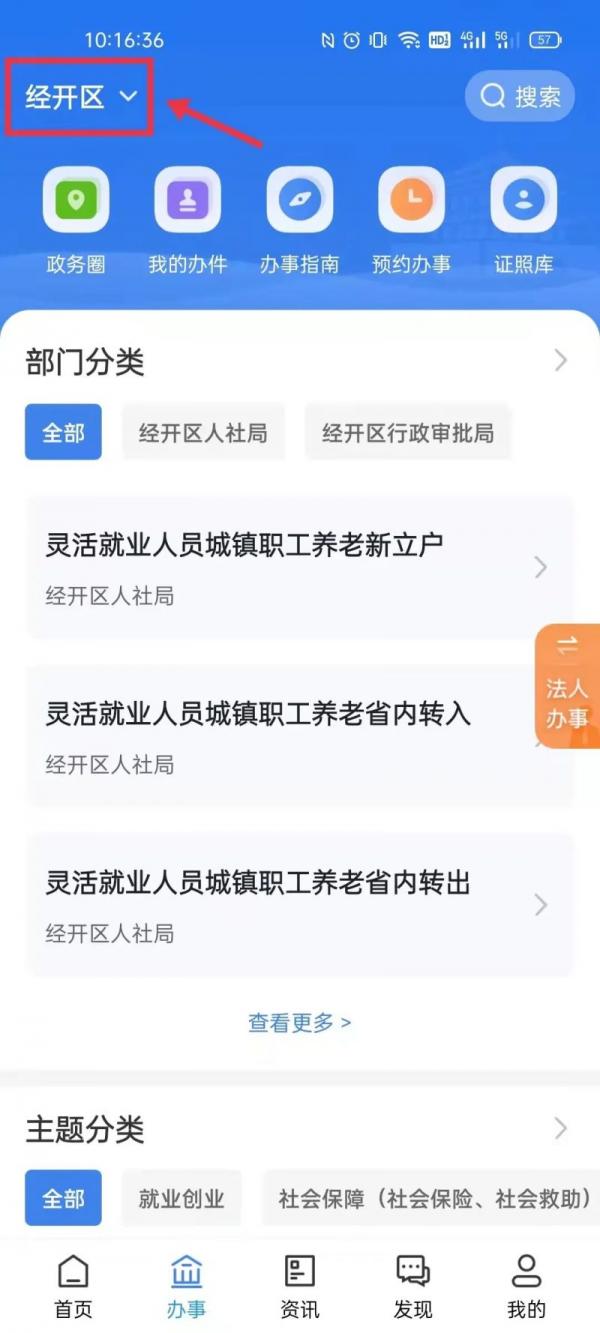Open the 经开区 region dropdown
Viewport: 600px width, 1333px height.
tap(80, 97)
